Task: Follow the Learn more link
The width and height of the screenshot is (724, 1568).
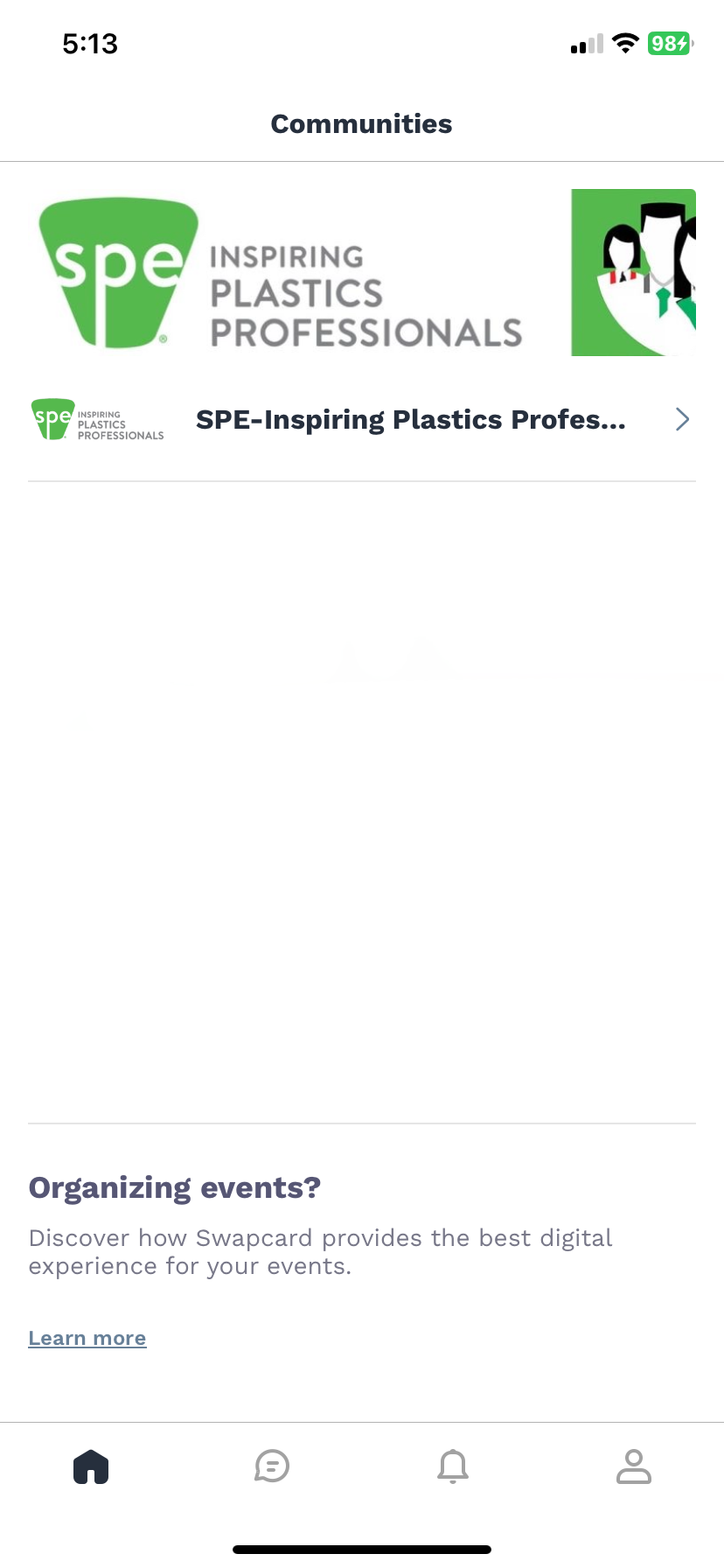Action: (x=87, y=1338)
